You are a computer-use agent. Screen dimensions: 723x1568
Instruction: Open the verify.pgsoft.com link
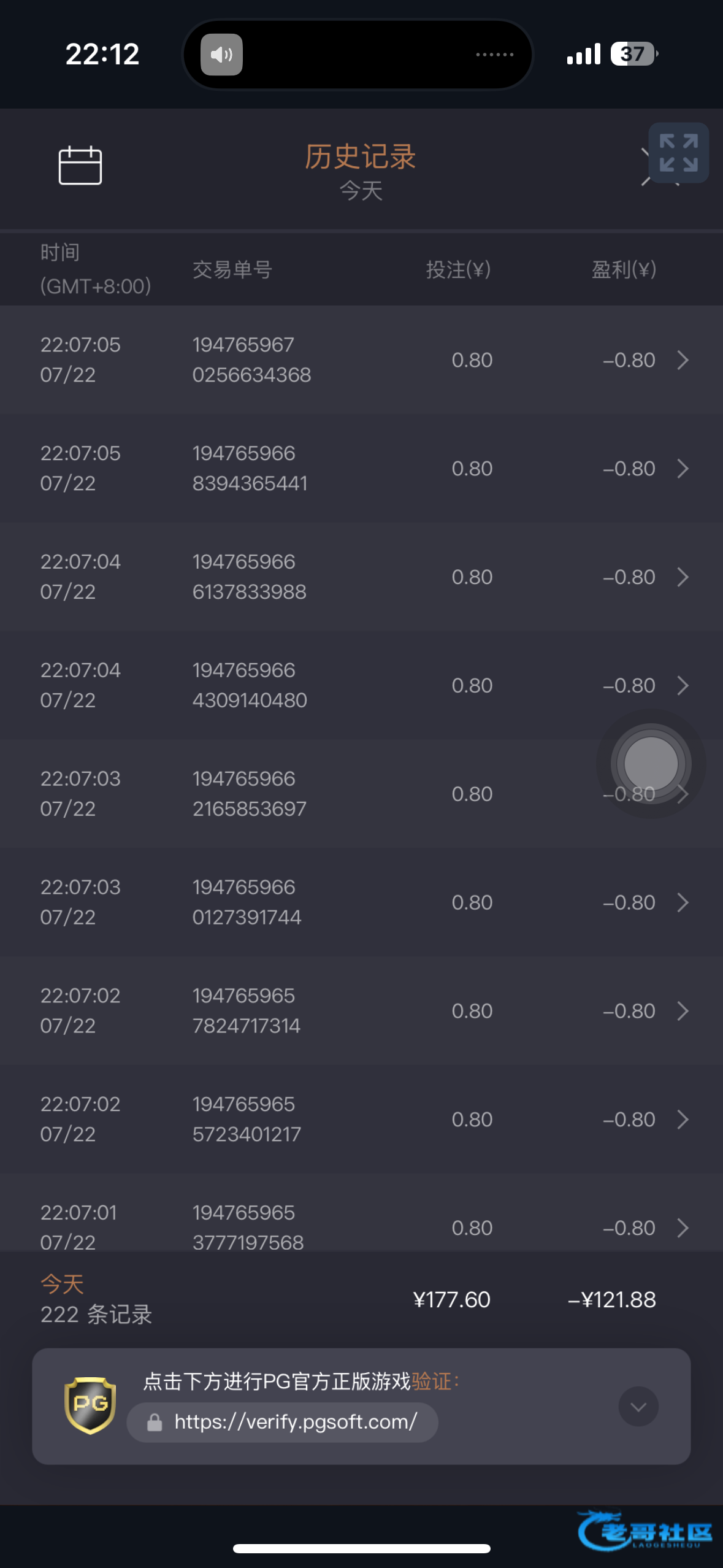pyautogui.click(x=282, y=1422)
